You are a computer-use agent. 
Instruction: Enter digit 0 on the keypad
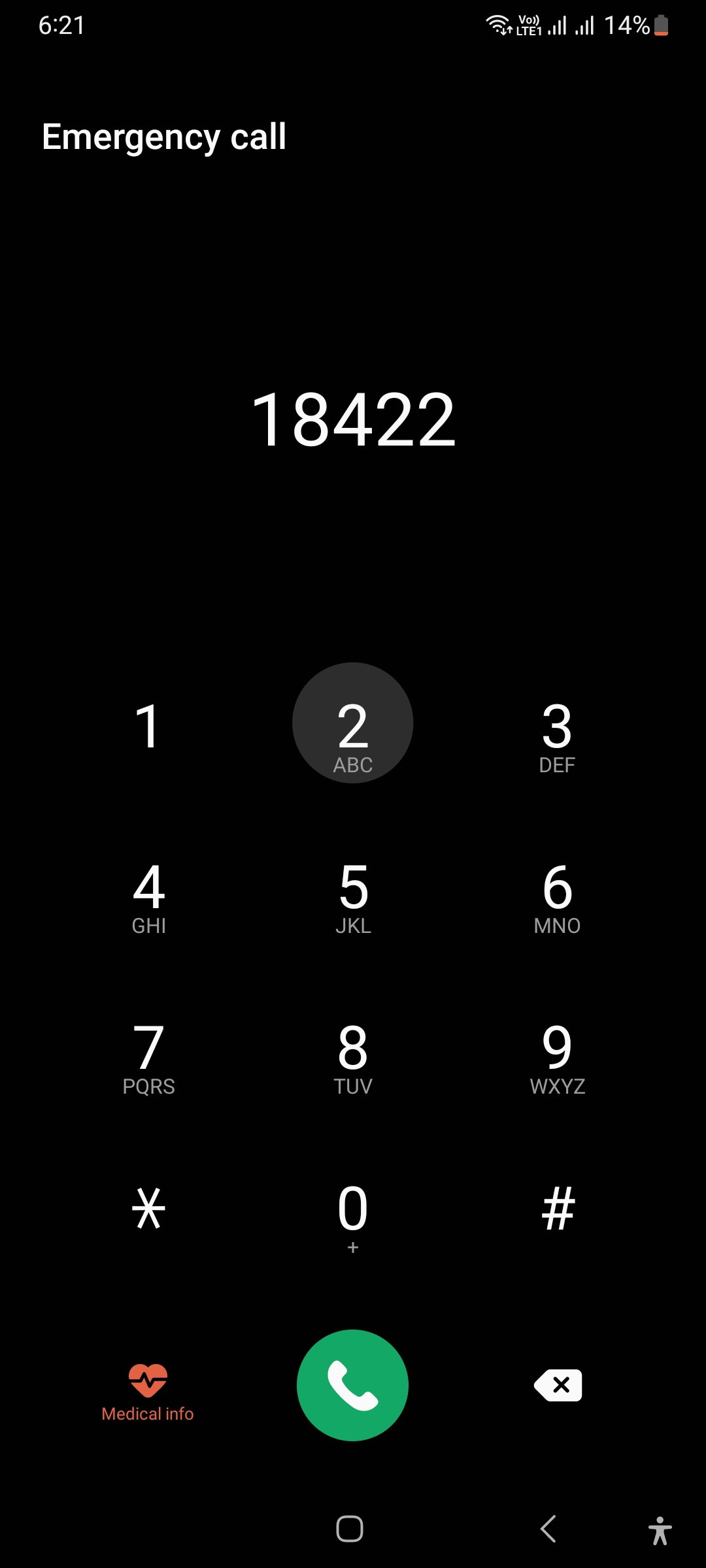[353, 1215]
